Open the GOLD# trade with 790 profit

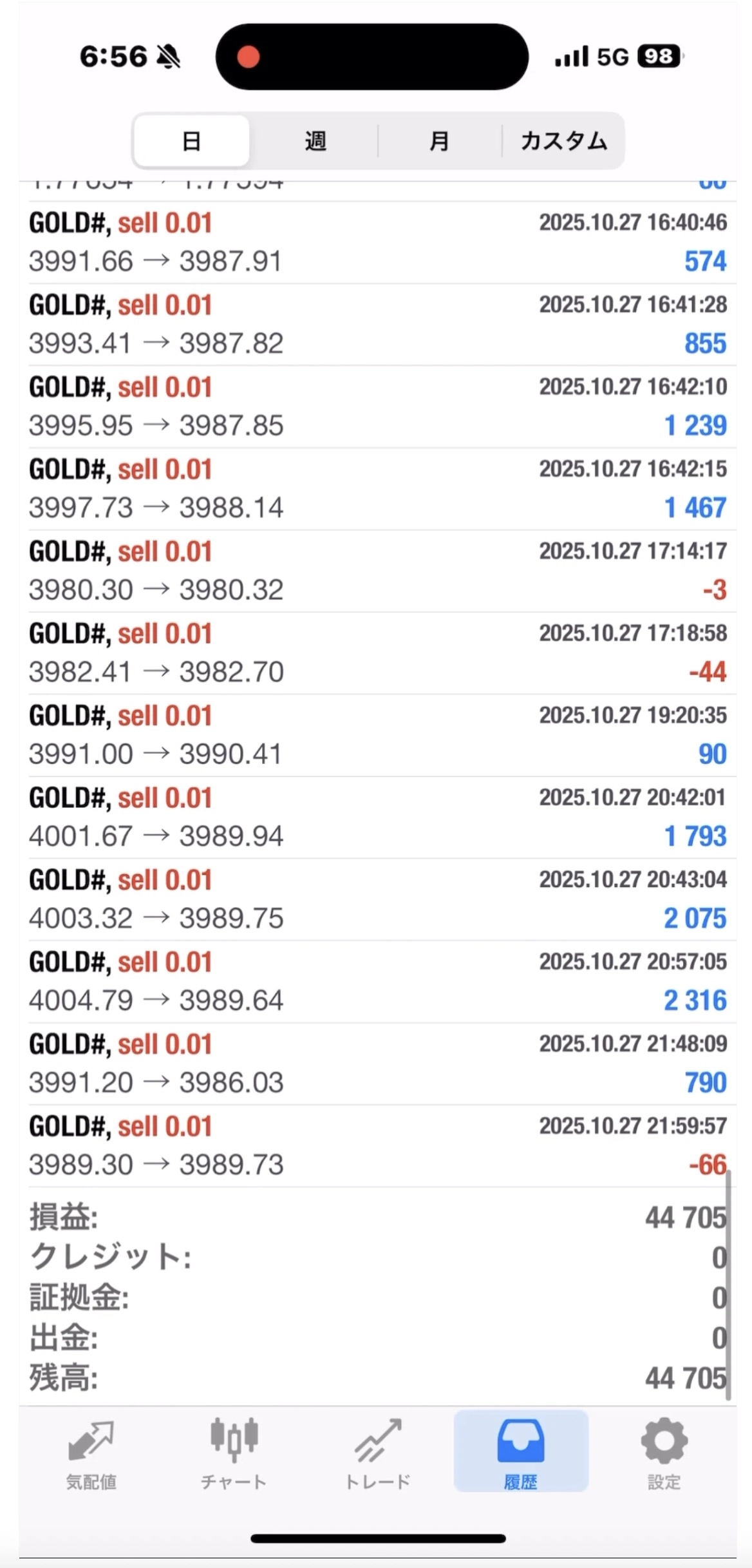click(x=377, y=1064)
